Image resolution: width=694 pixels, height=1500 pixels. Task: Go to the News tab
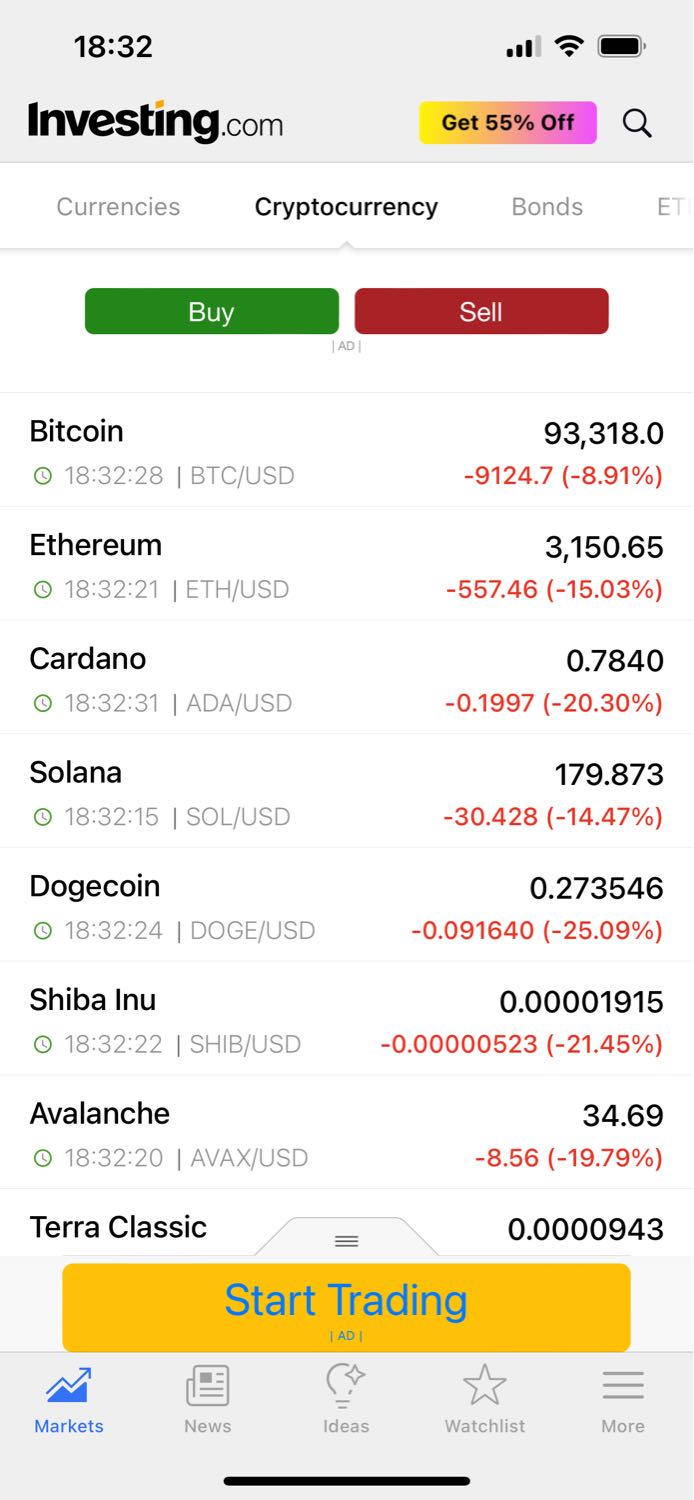[x=208, y=1399]
